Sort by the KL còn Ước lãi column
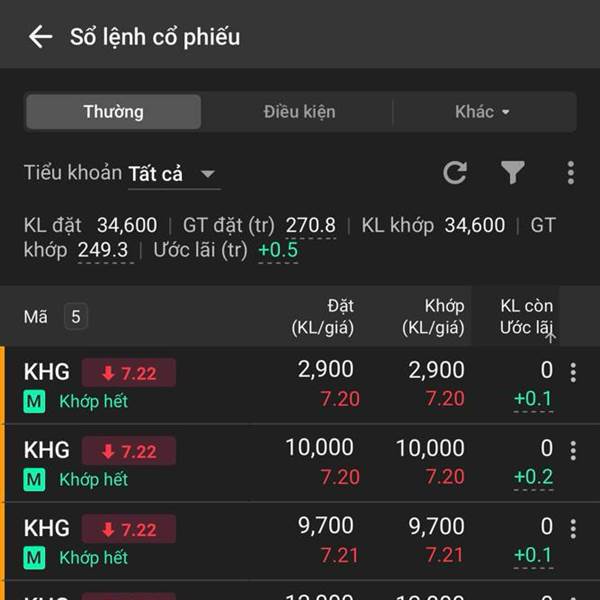 tap(528, 317)
